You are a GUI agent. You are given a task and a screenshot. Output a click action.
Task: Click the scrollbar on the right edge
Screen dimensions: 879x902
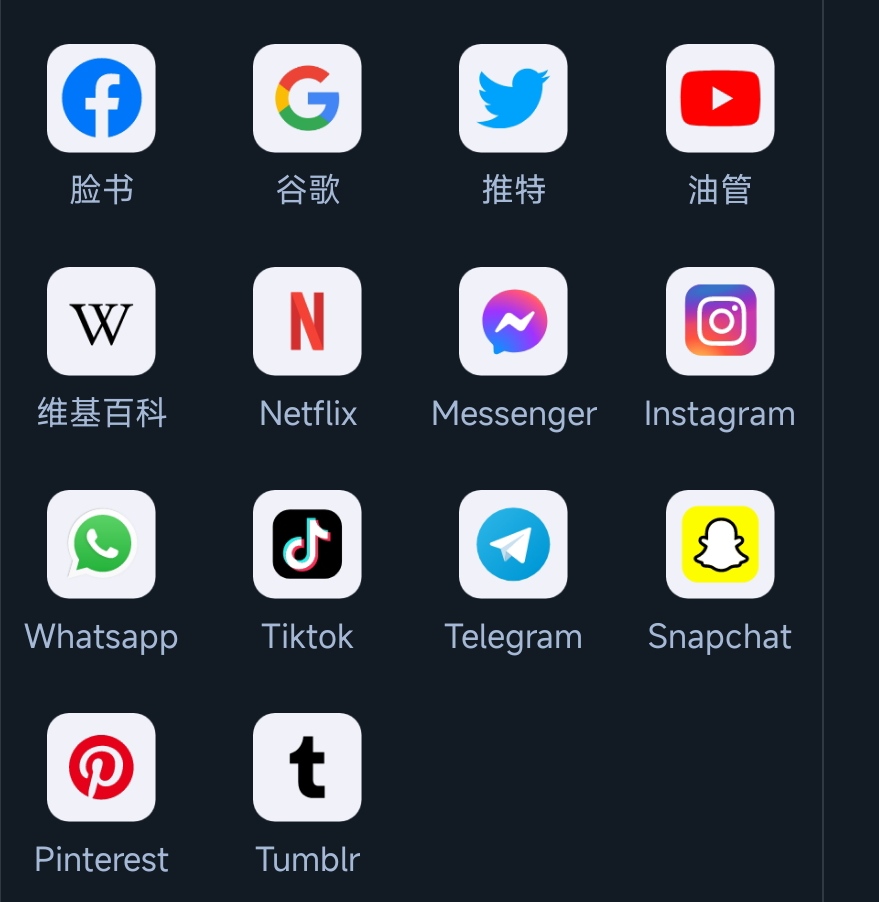(824, 450)
